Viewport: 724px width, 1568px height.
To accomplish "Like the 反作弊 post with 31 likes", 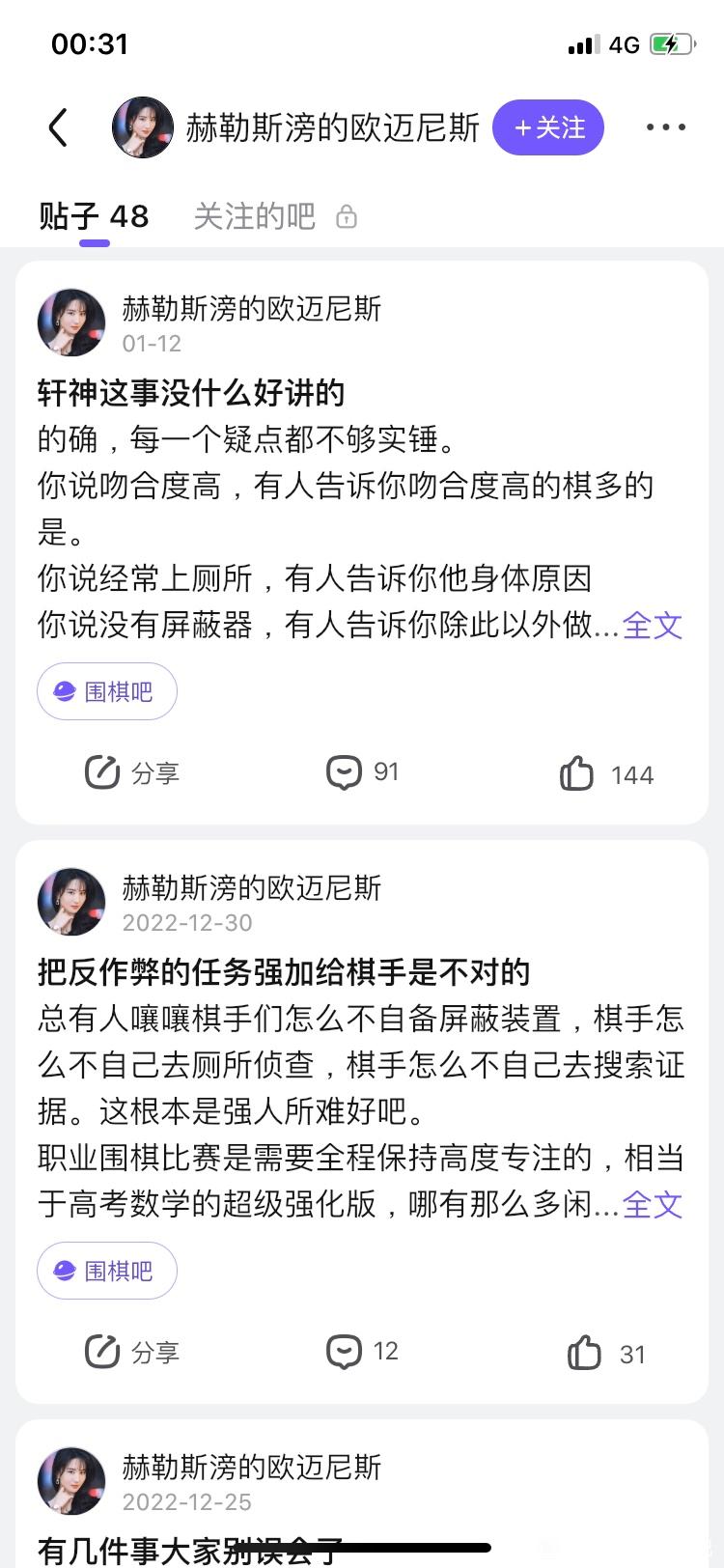I will click(x=606, y=1354).
